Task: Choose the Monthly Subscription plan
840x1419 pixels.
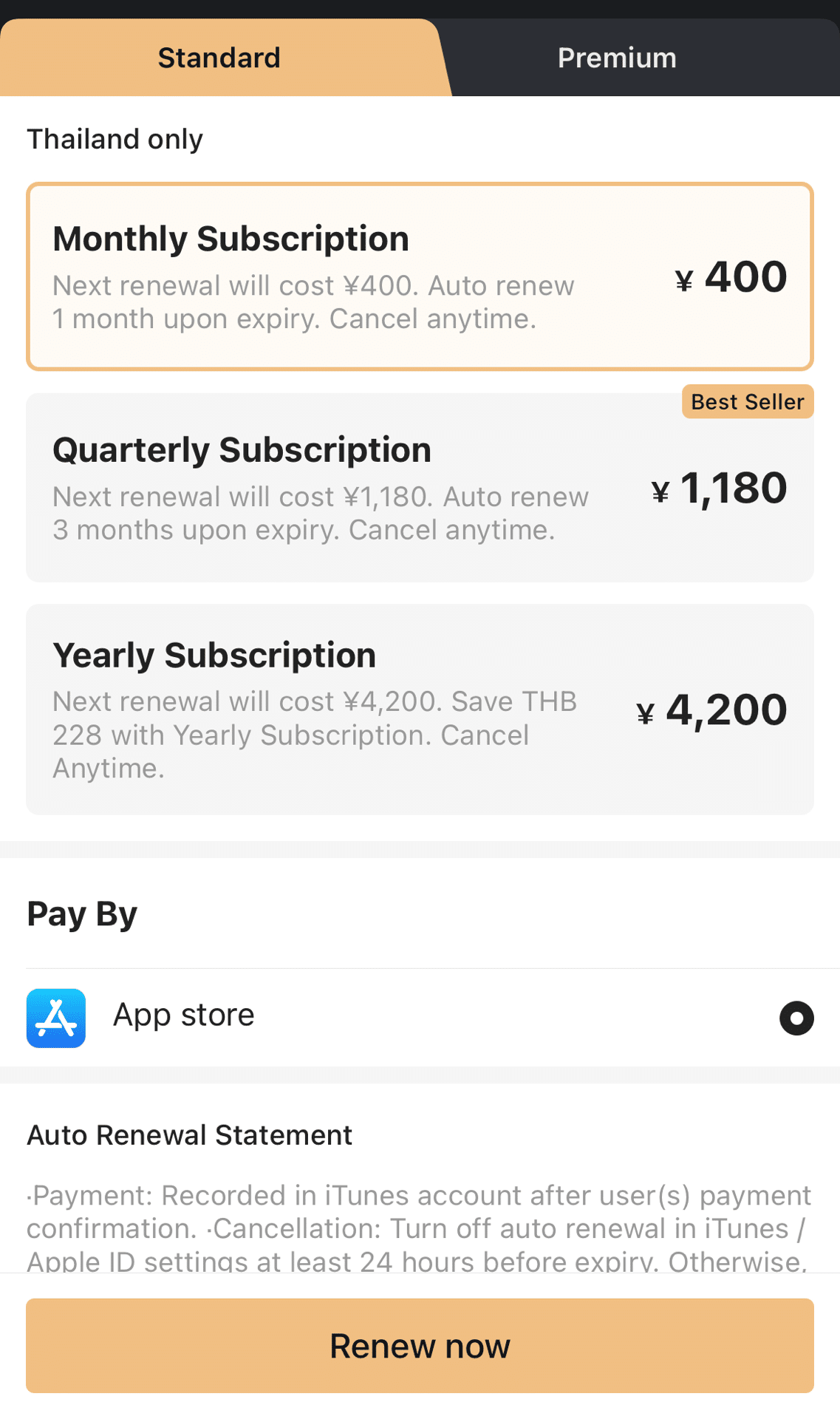Action: (x=420, y=276)
